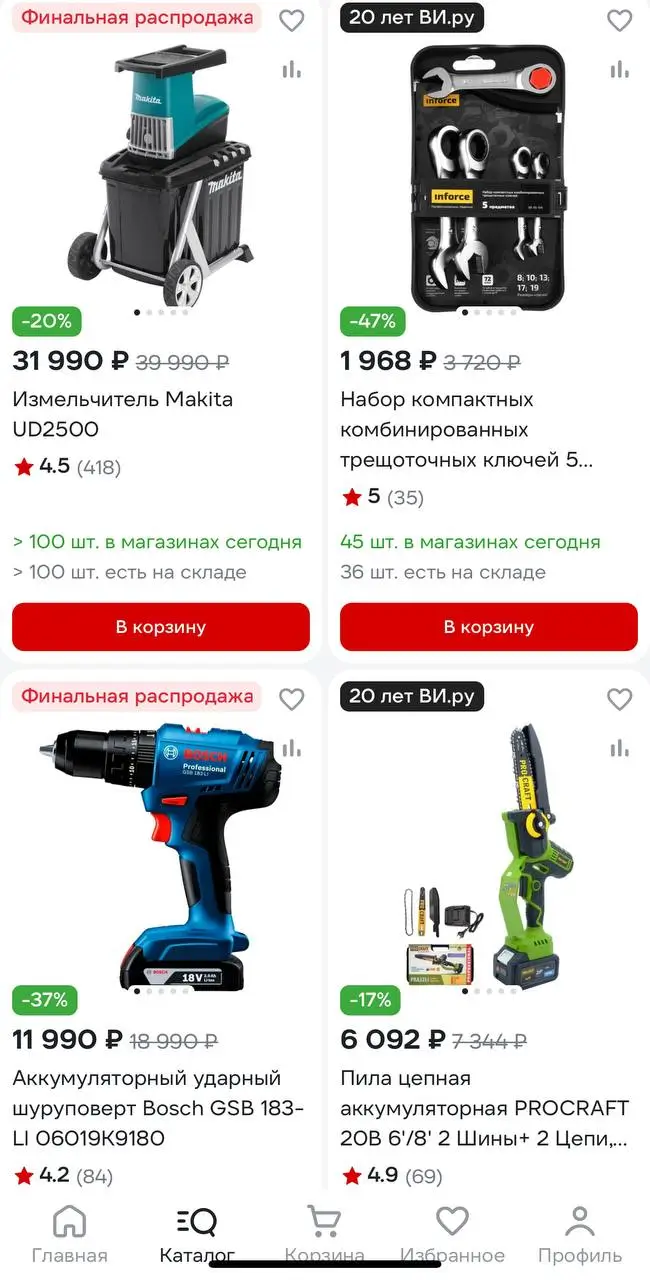Favorite the PROCRAFT chain saw
Viewport: 650px width, 1280px height.
[x=619, y=699]
